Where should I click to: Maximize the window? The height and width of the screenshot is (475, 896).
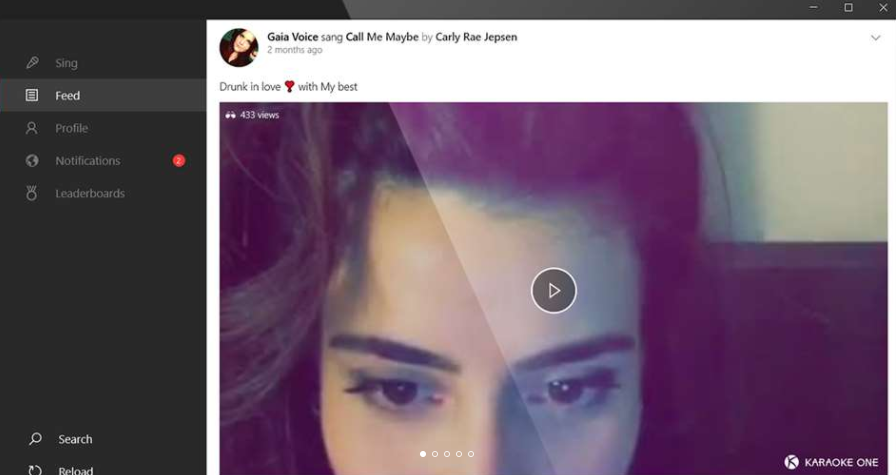(x=848, y=8)
